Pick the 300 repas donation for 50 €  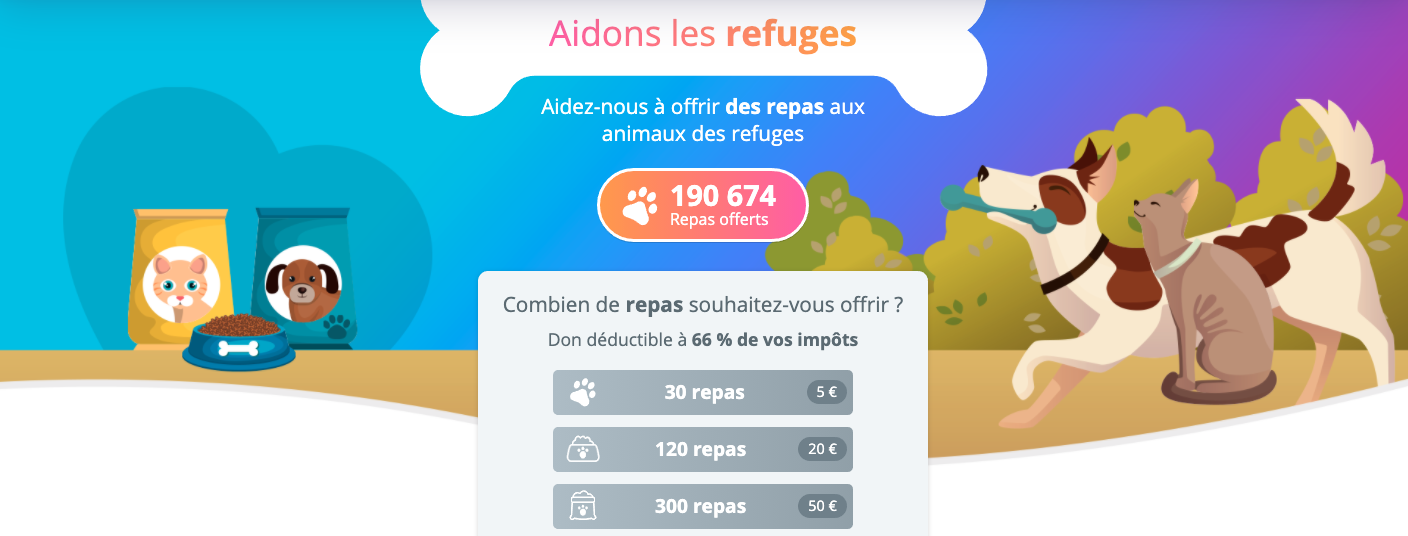coord(702,506)
